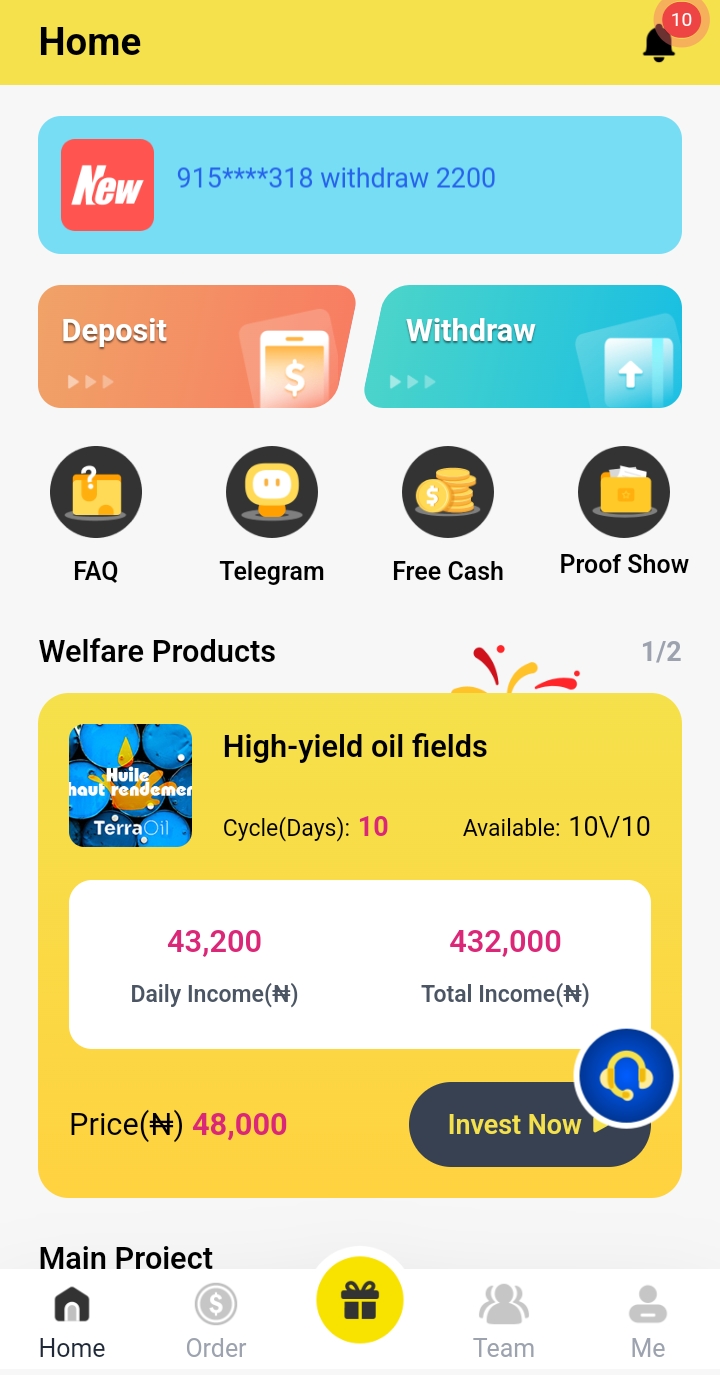720x1375 pixels.
Task: Open the notifications bell
Action: pyautogui.click(x=659, y=43)
